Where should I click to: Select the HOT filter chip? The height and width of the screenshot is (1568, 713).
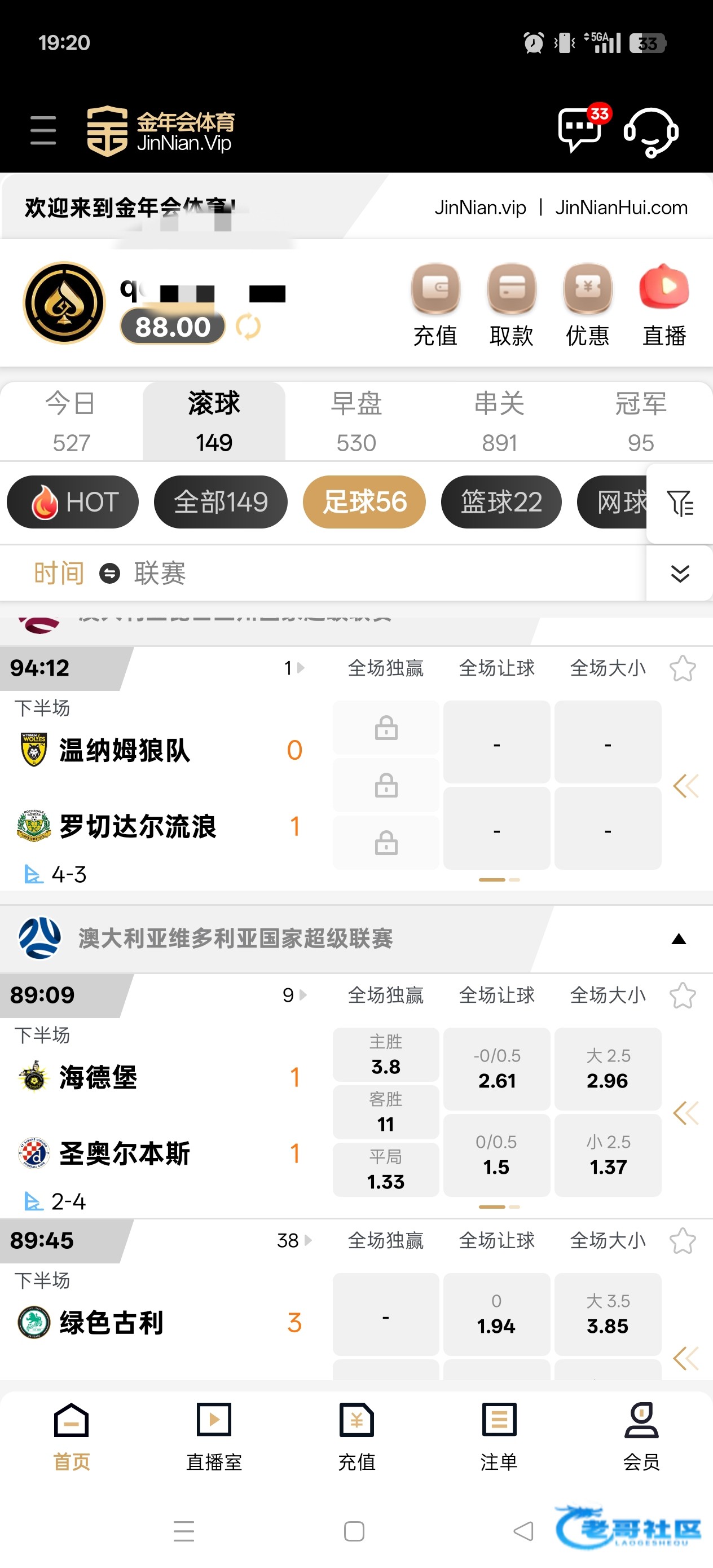[x=72, y=501]
